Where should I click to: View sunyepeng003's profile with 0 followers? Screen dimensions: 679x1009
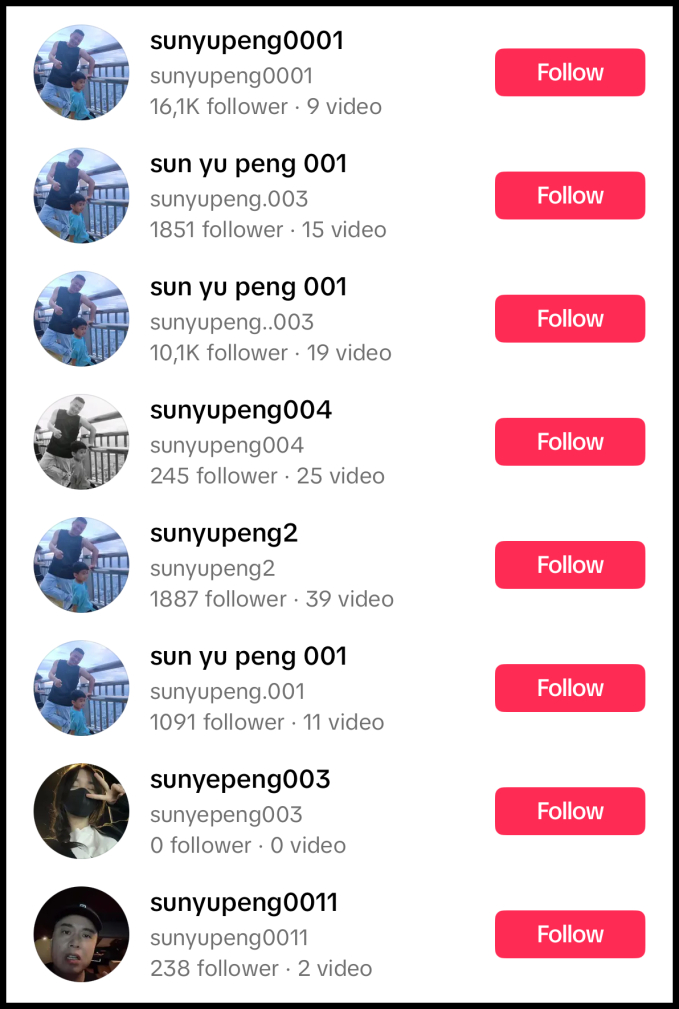[240, 779]
